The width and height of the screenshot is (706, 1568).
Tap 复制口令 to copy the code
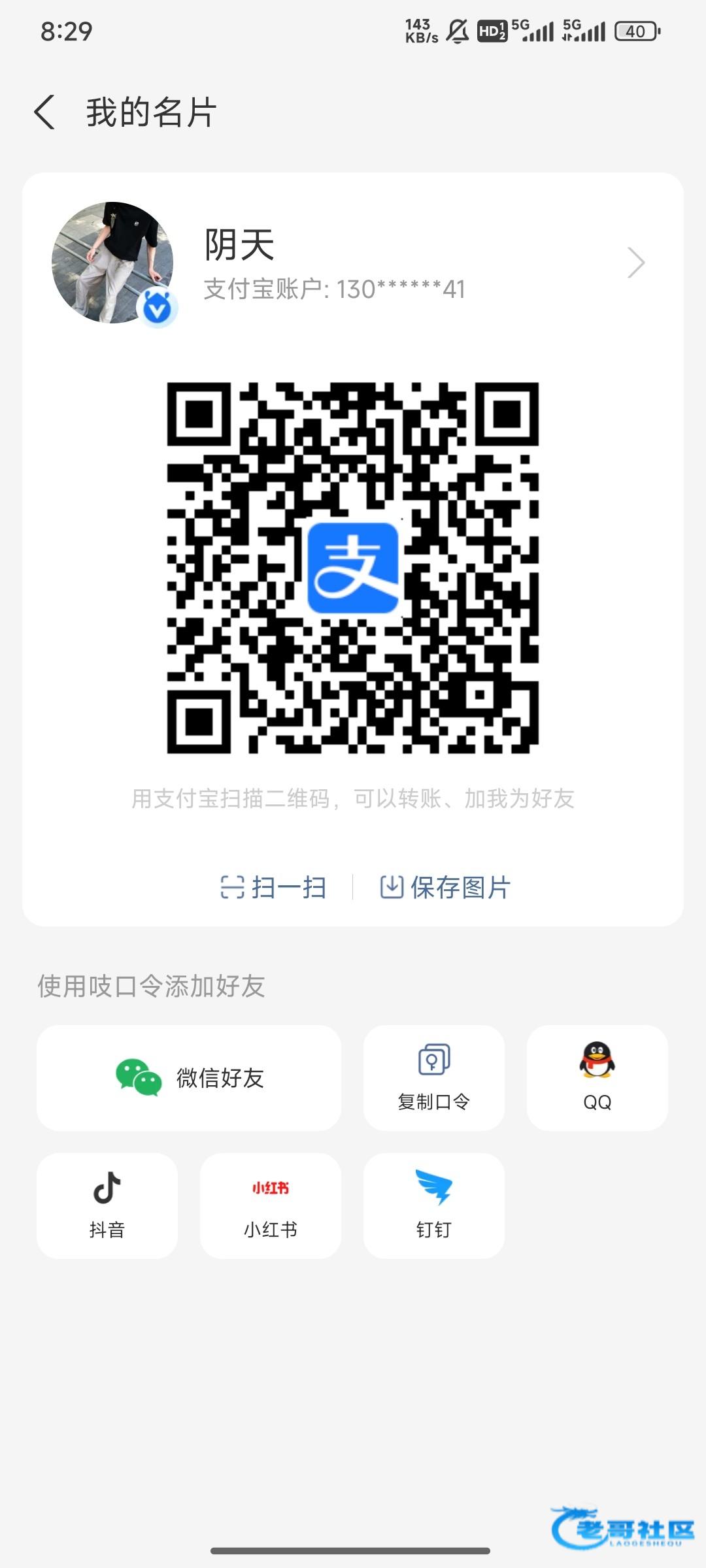pos(434,1078)
